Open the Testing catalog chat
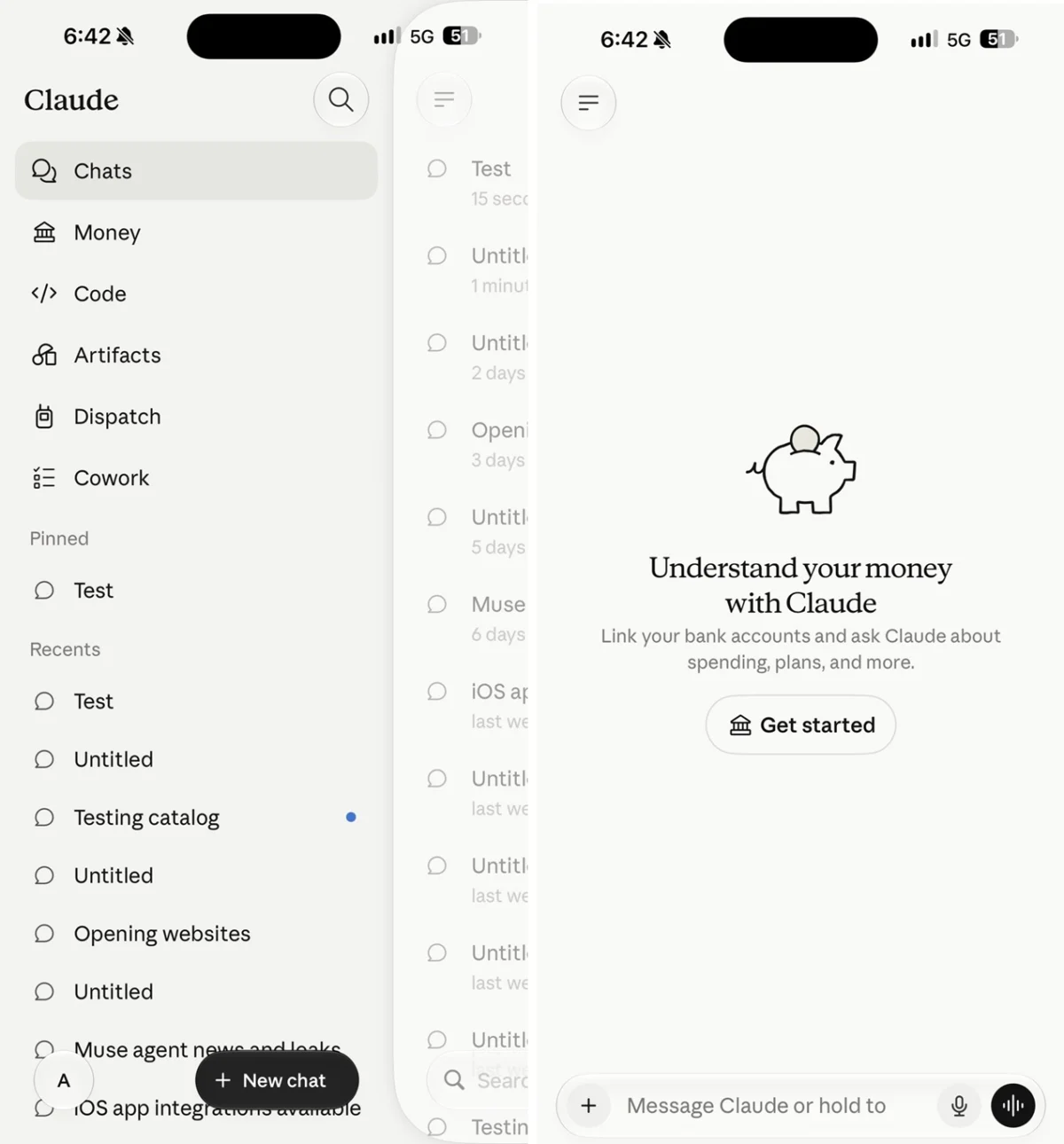1064x1144 pixels. pos(196,818)
